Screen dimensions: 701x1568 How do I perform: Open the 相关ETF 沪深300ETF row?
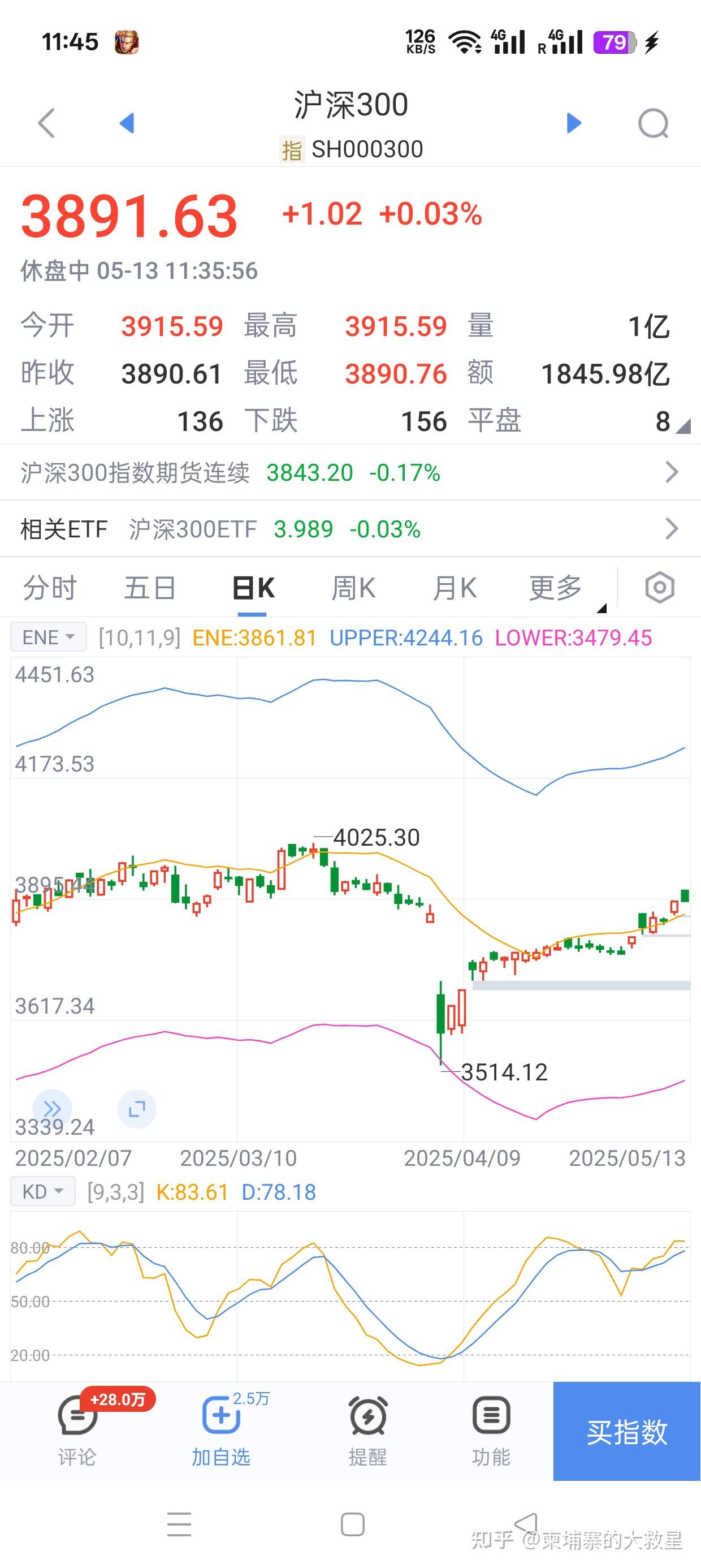tap(350, 529)
